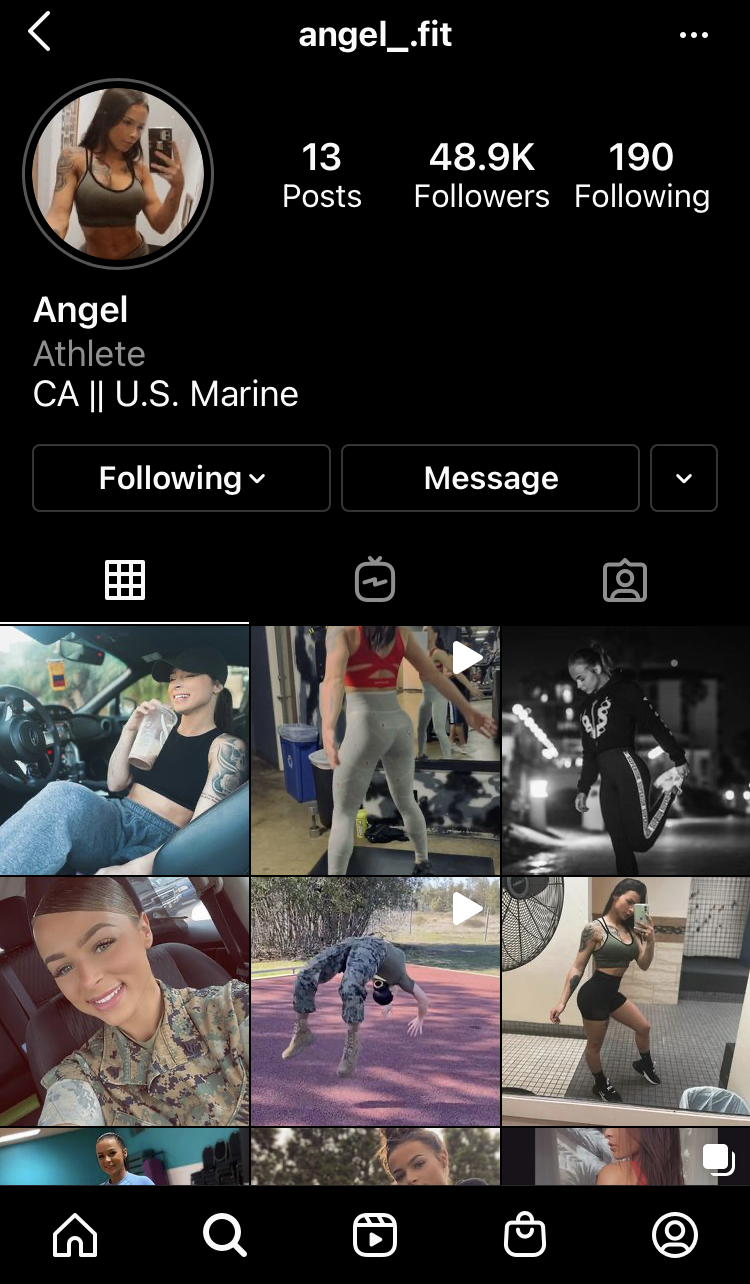Viewport: 750px width, 1284px height.
Task: Play the backflip video on the track
Action: [x=375, y=1001]
